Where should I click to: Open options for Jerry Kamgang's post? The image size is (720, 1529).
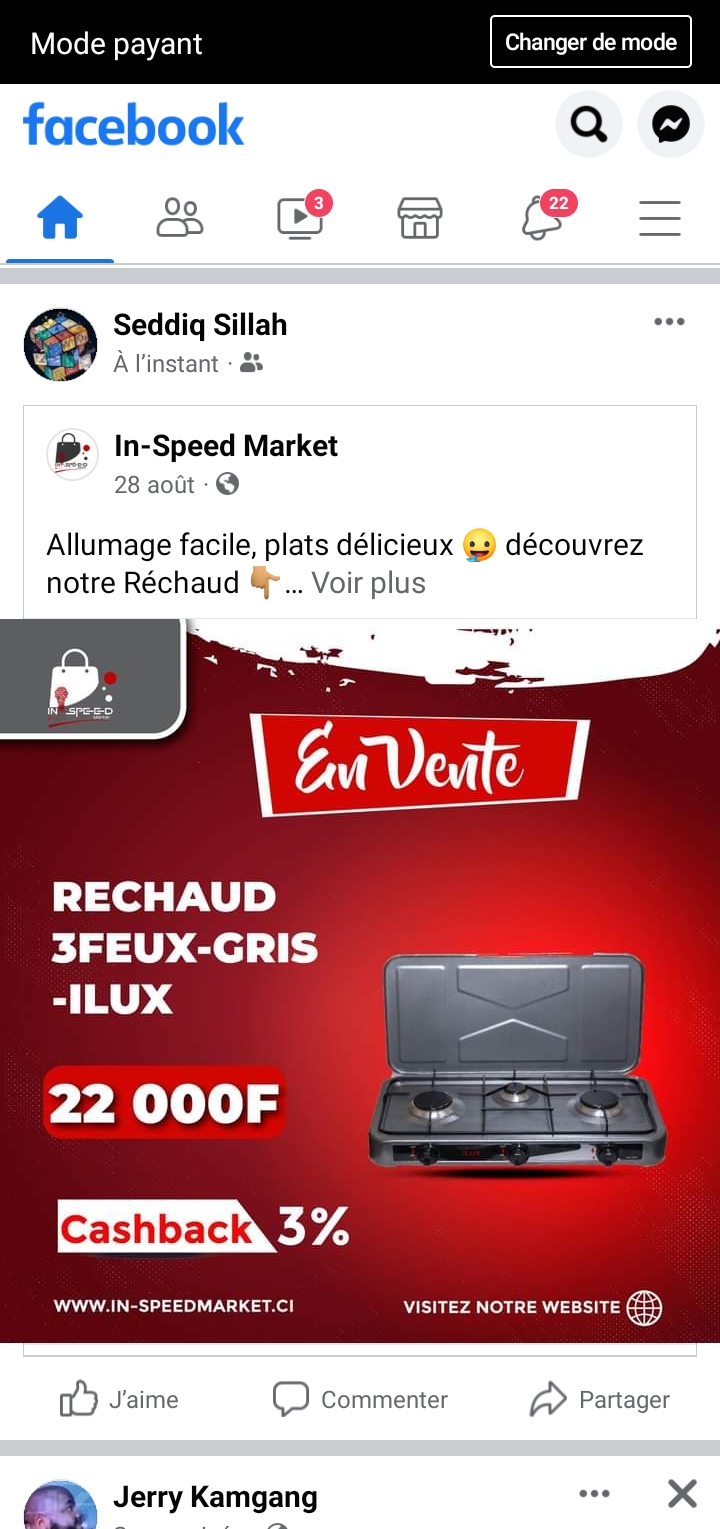(x=594, y=1494)
